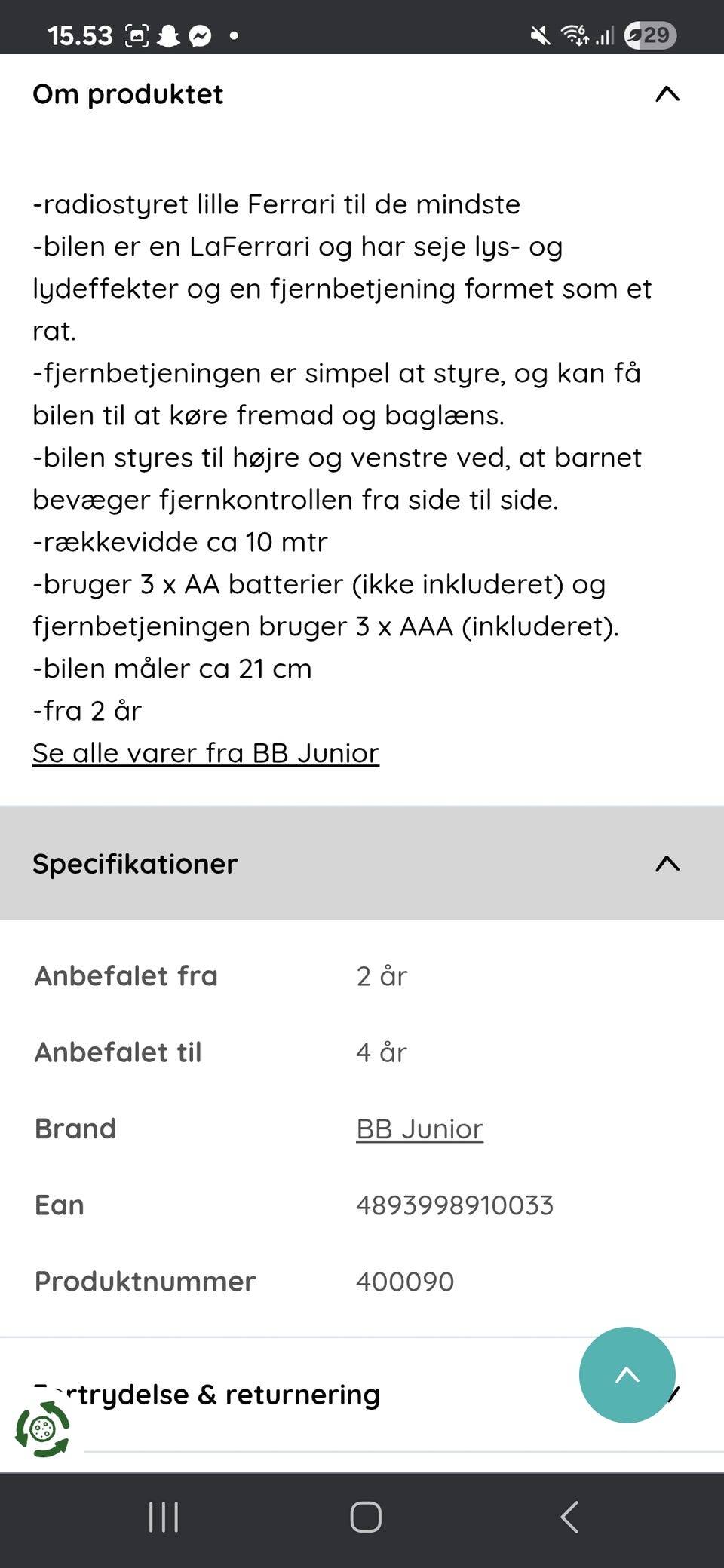
Task: Open Snapchat from the status bar
Action: (x=170, y=34)
